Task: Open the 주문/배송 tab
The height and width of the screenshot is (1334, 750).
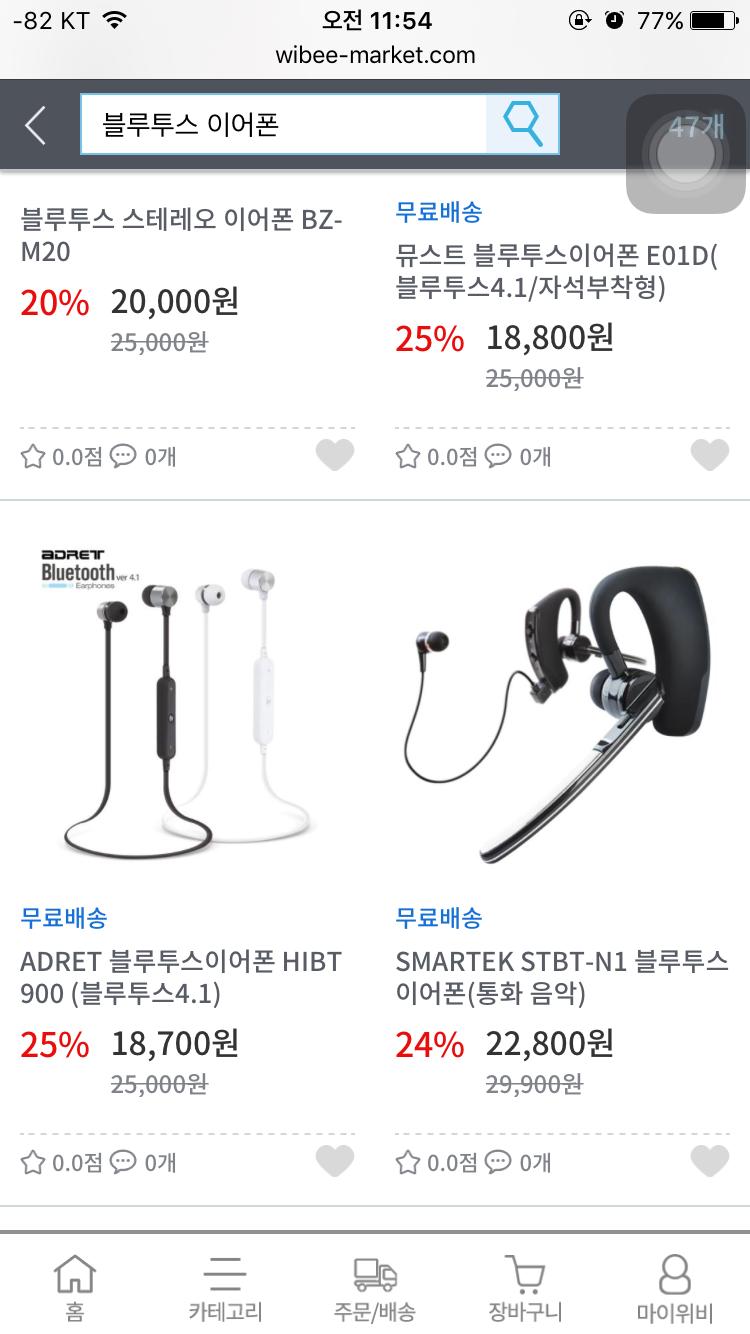Action: 374,1288
